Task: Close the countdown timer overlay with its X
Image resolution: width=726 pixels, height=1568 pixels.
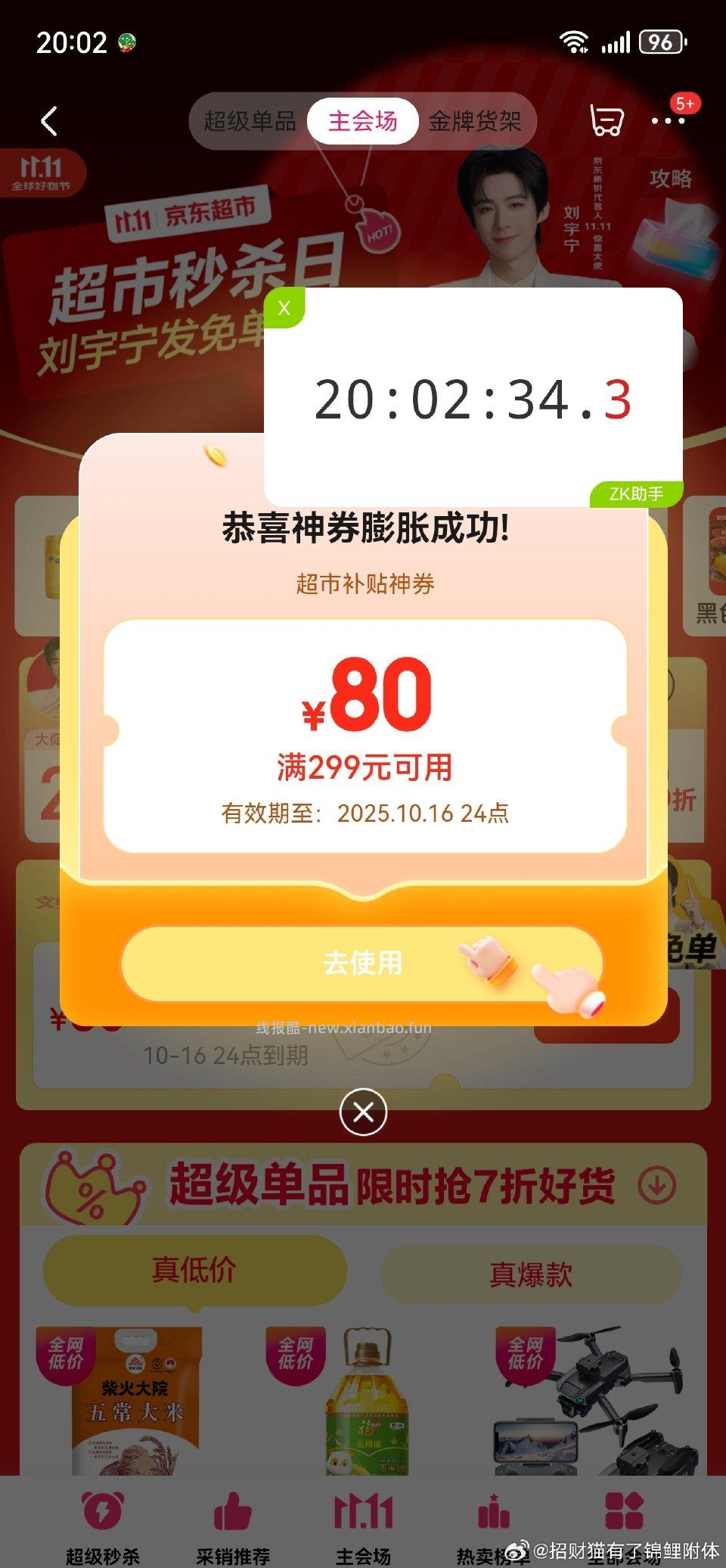Action: 283,306
